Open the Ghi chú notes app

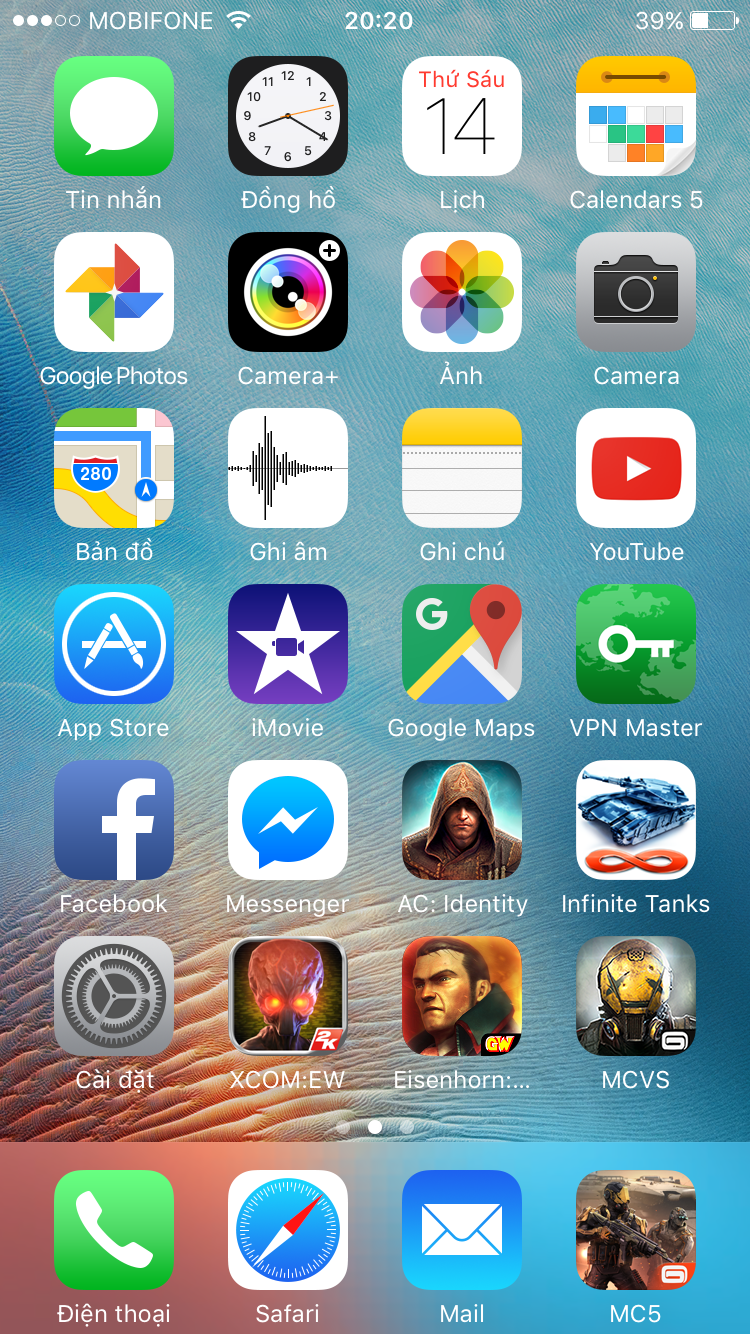tap(461, 468)
